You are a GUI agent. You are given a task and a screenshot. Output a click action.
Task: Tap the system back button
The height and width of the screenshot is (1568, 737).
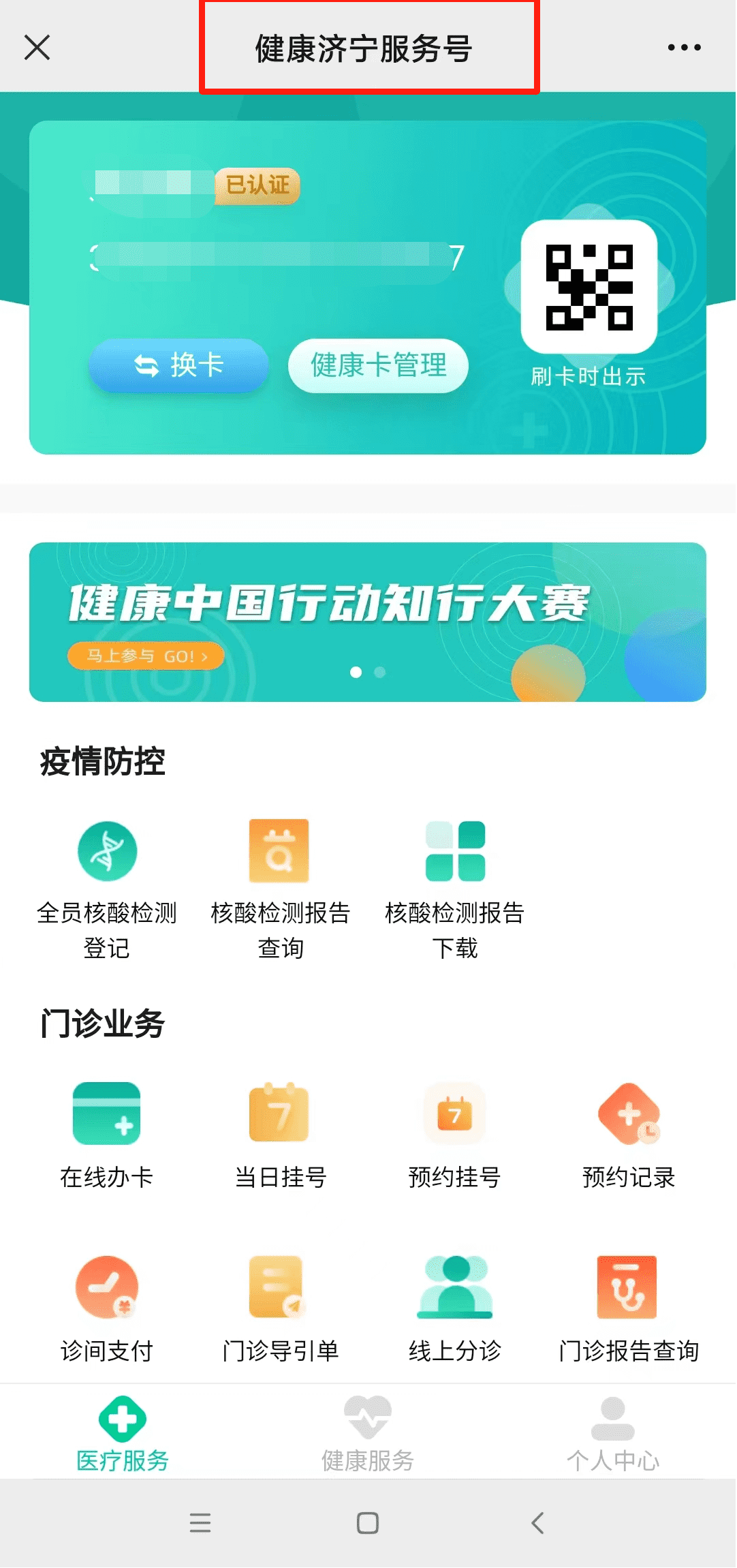[x=537, y=1522]
